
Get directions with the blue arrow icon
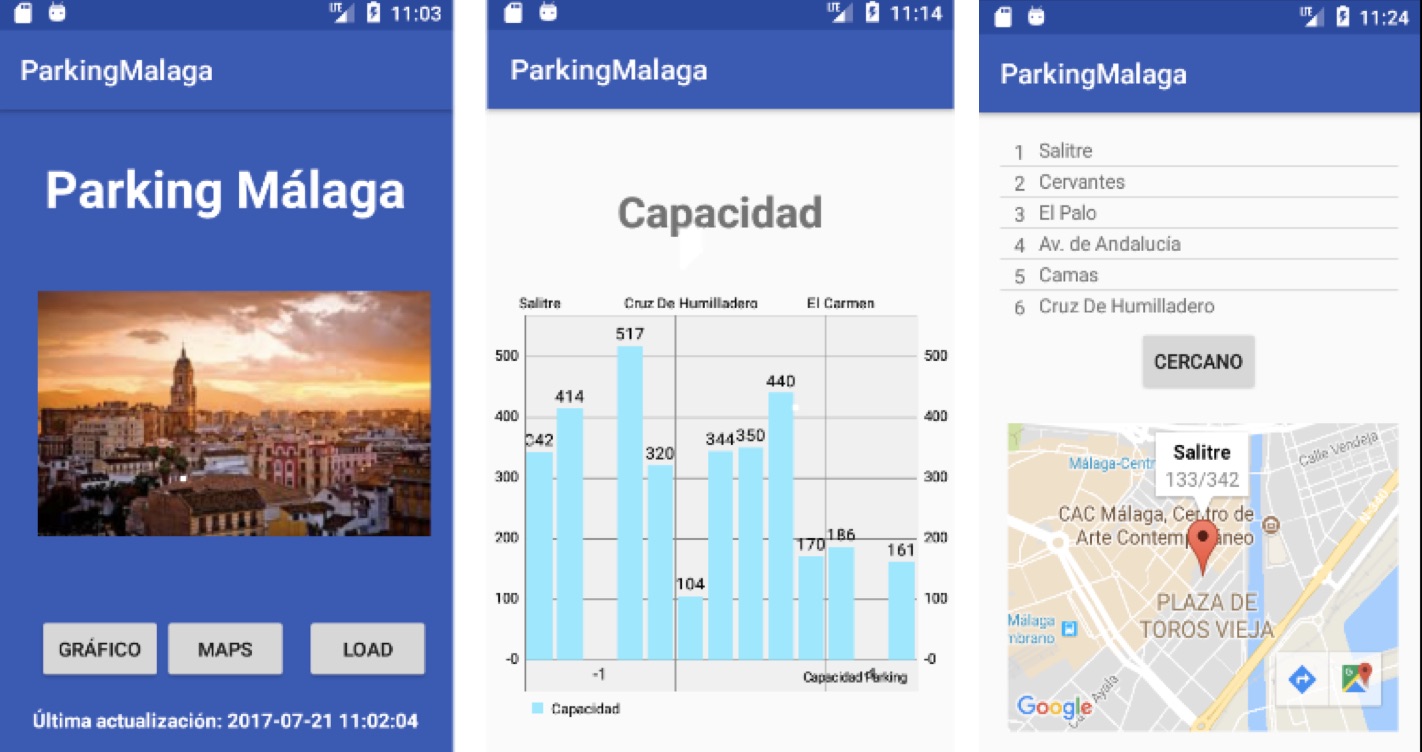1302,680
